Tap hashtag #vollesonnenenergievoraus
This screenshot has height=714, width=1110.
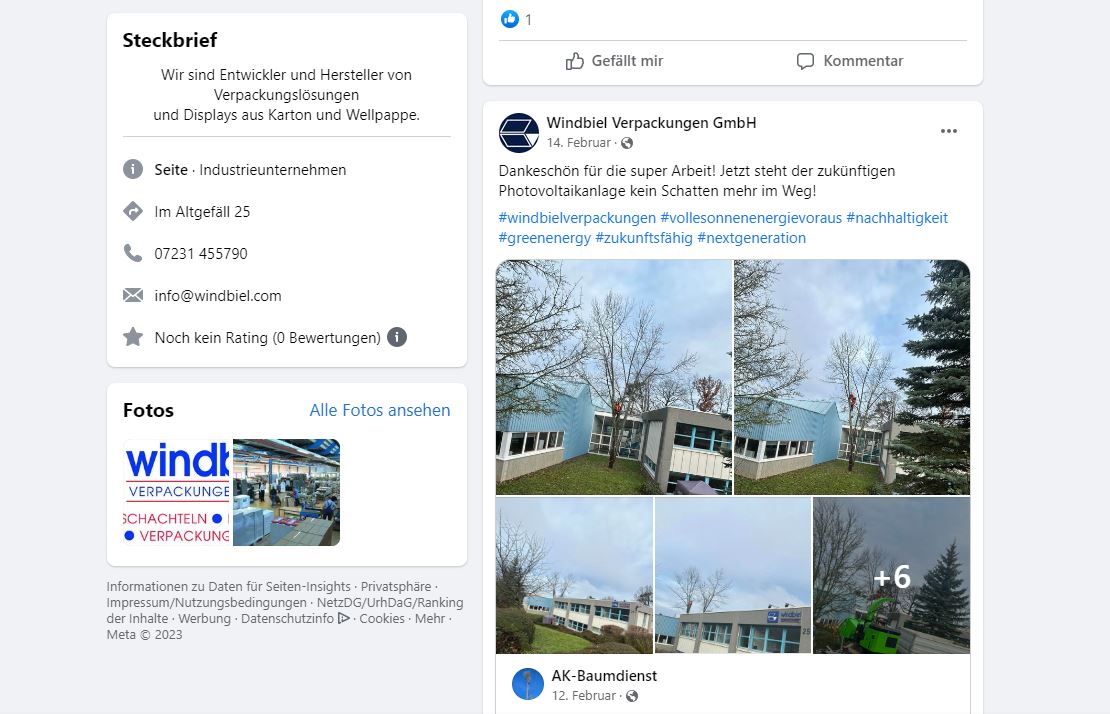click(x=750, y=218)
